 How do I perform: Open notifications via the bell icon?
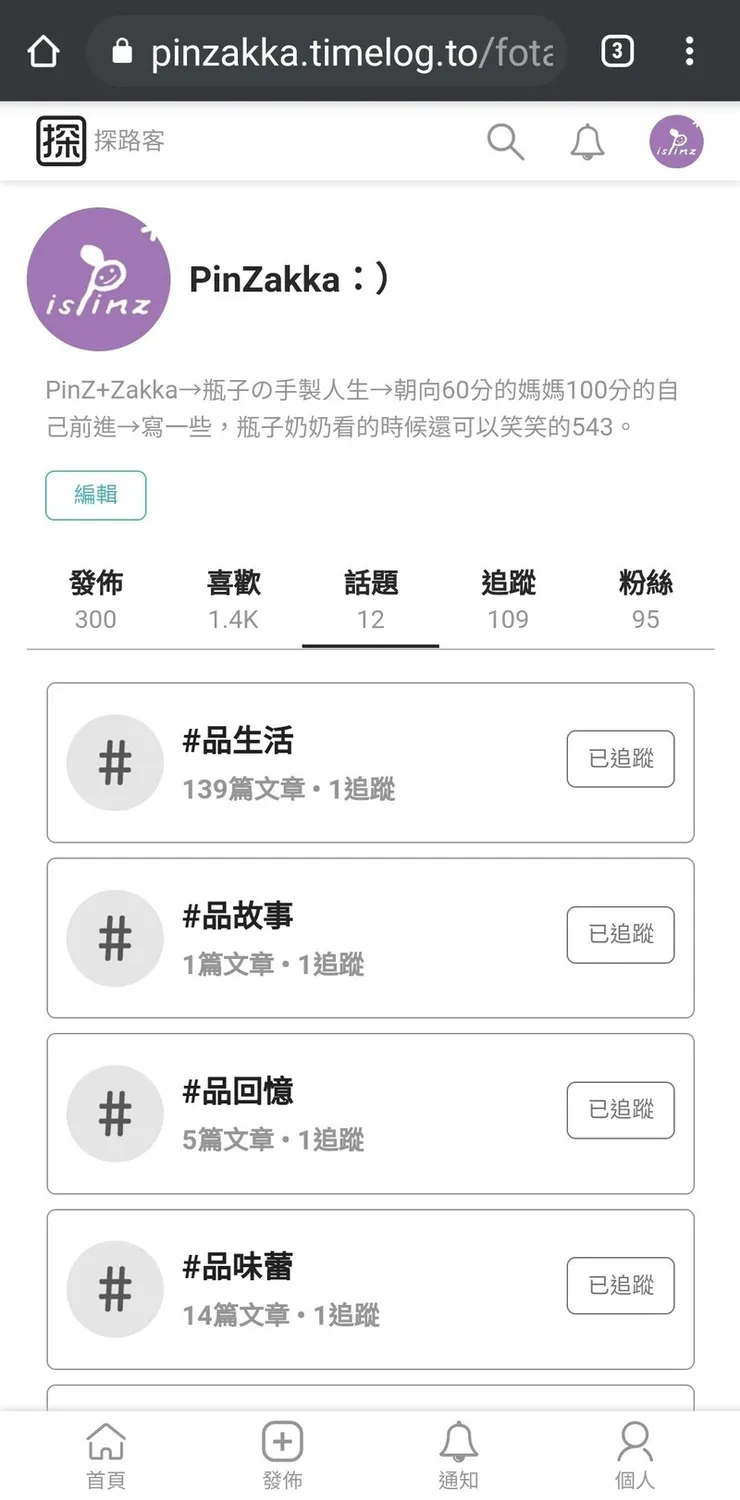tap(587, 141)
